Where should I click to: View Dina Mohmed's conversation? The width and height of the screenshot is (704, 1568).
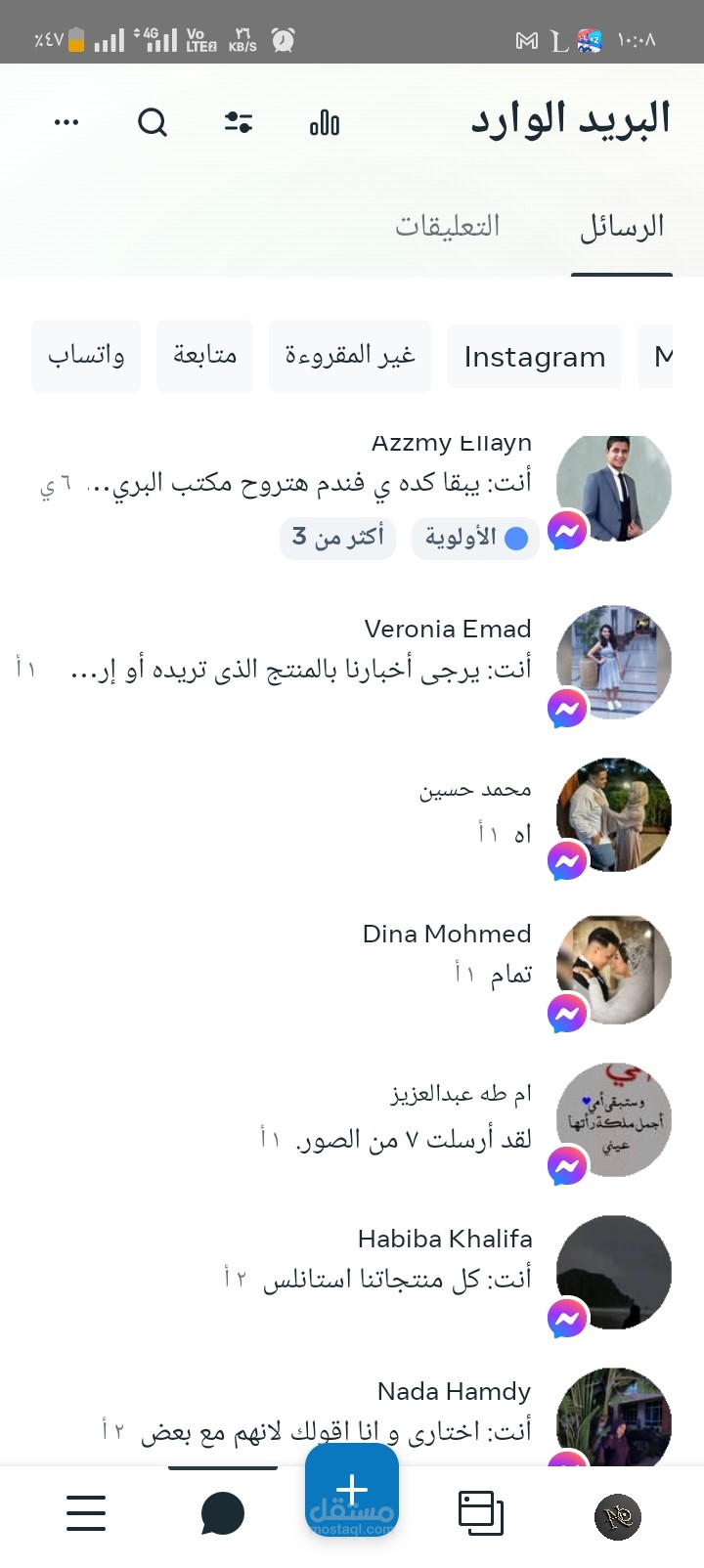tap(352, 968)
